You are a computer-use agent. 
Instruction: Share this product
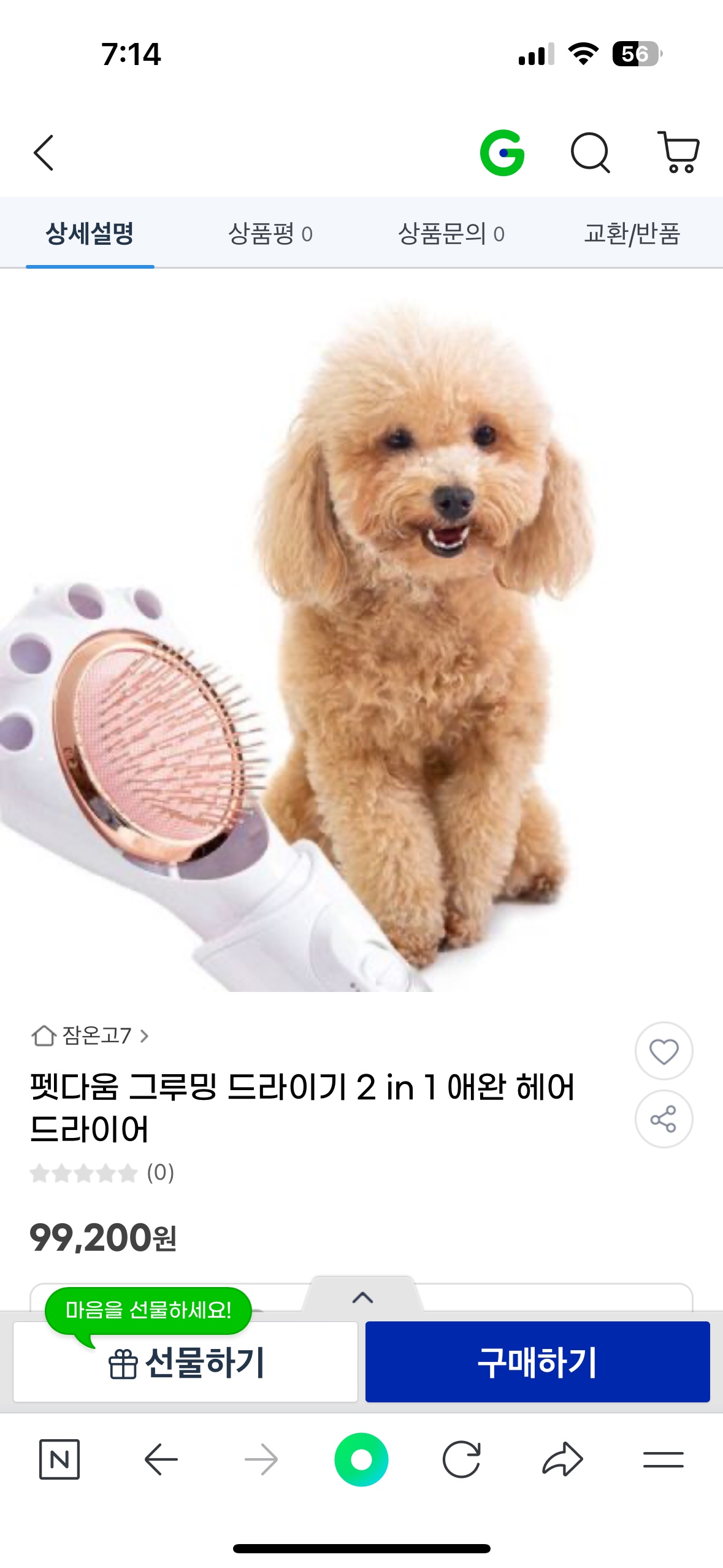664,1119
